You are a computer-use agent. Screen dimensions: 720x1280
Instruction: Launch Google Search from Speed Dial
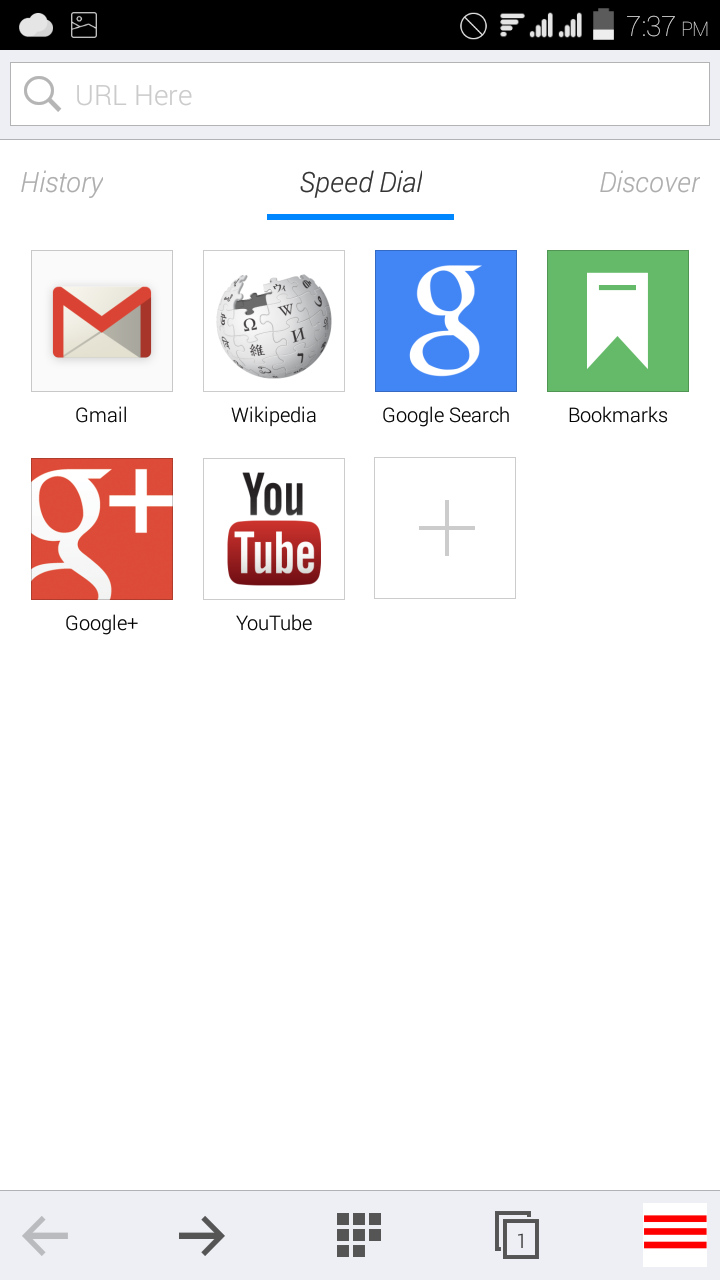click(445, 320)
